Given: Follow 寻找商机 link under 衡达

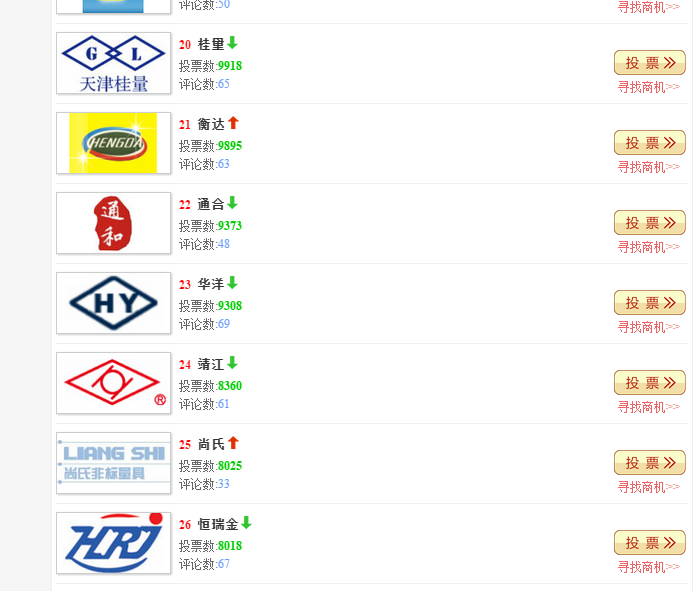Looking at the screenshot, I should coord(648,167).
